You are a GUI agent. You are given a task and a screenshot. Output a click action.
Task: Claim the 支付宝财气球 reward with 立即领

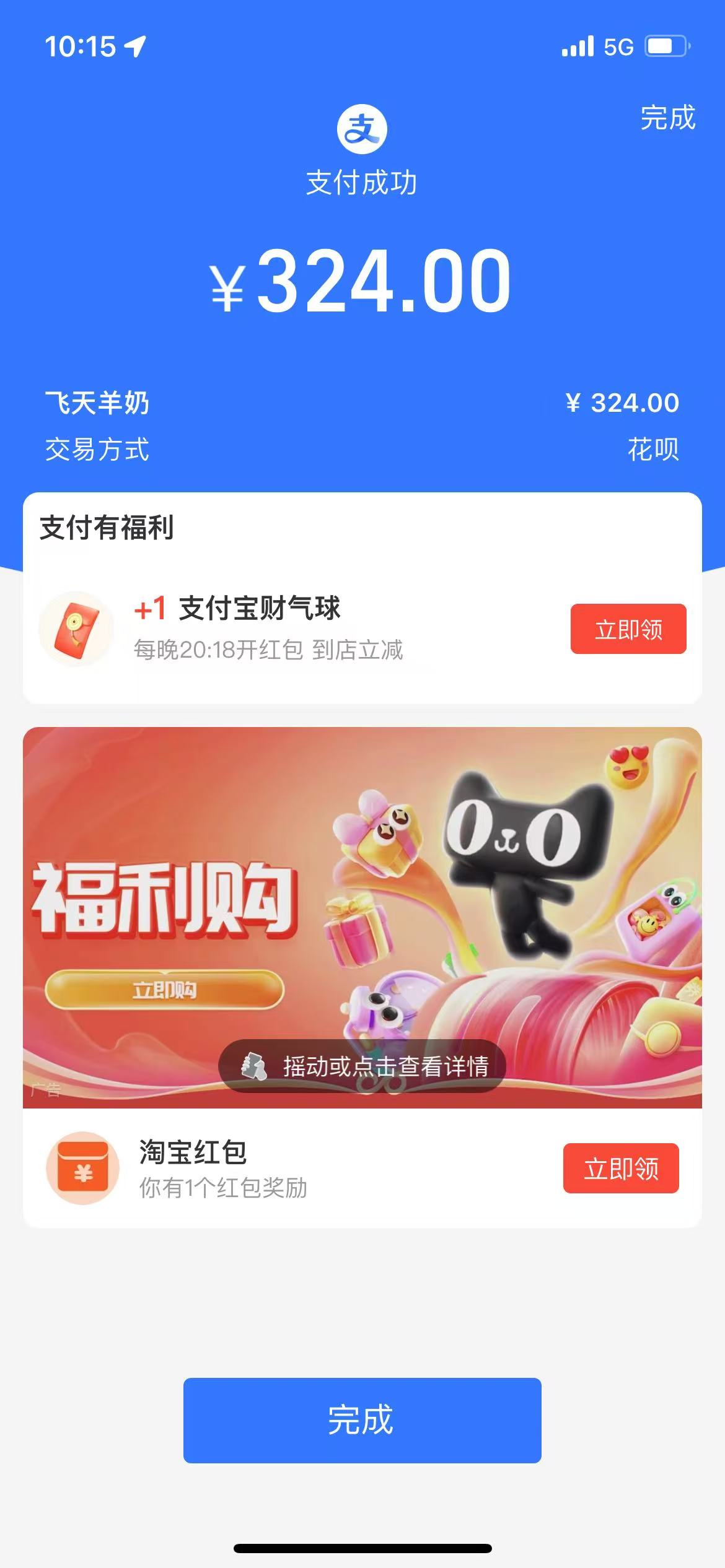click(x=628, y=629)
